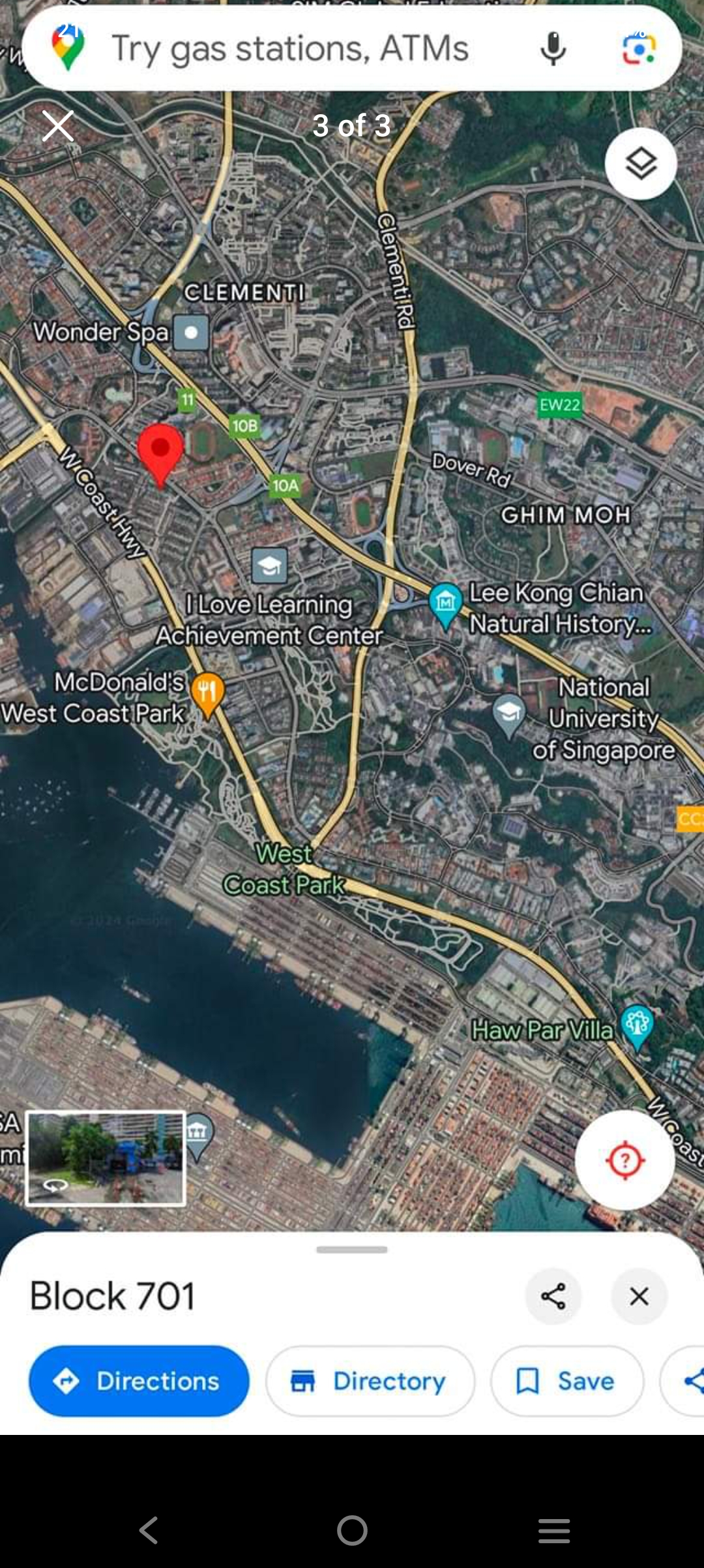
Task: Tap the Wonder Spa map marker
Action: pyautogui.click(x=191, y=332)
